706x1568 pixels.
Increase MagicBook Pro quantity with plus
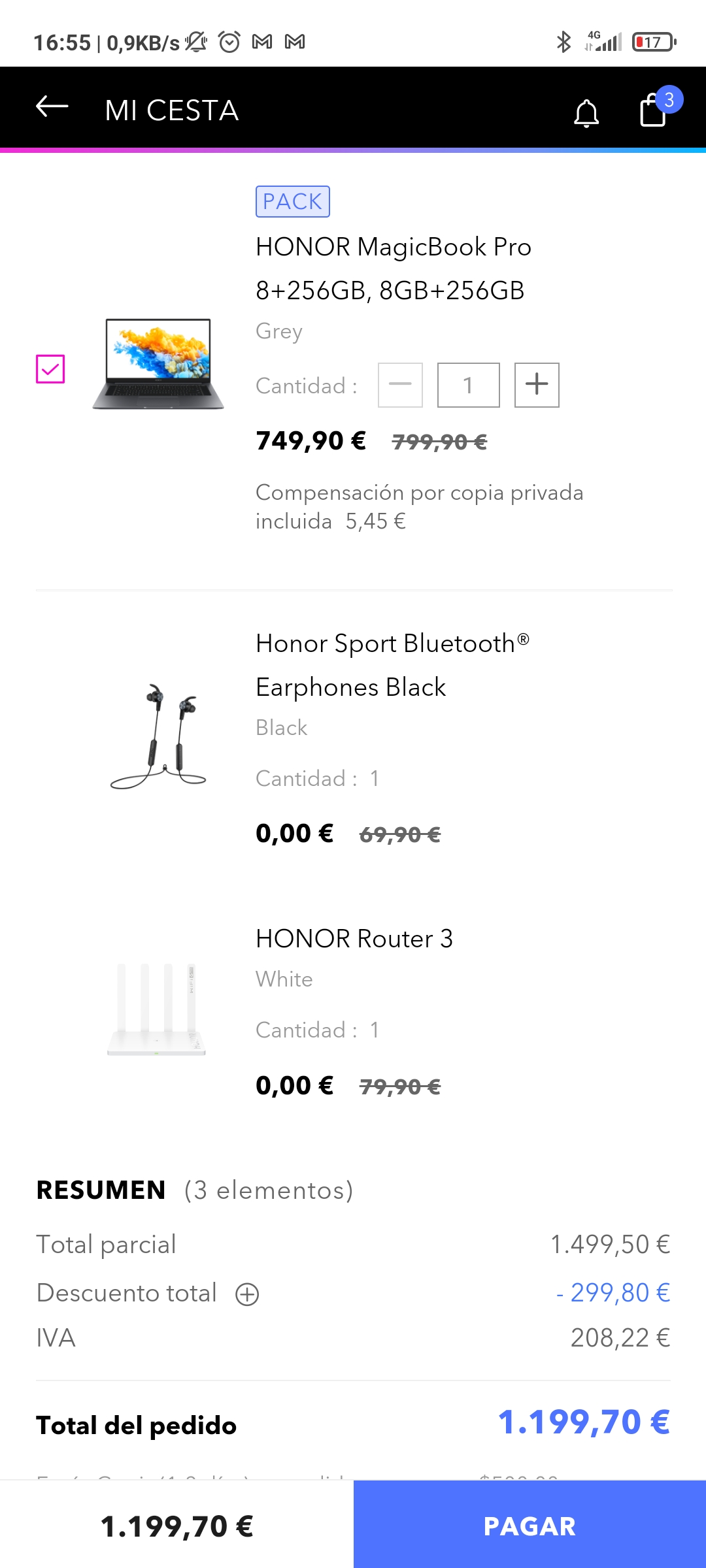click(x=537, y=385)
